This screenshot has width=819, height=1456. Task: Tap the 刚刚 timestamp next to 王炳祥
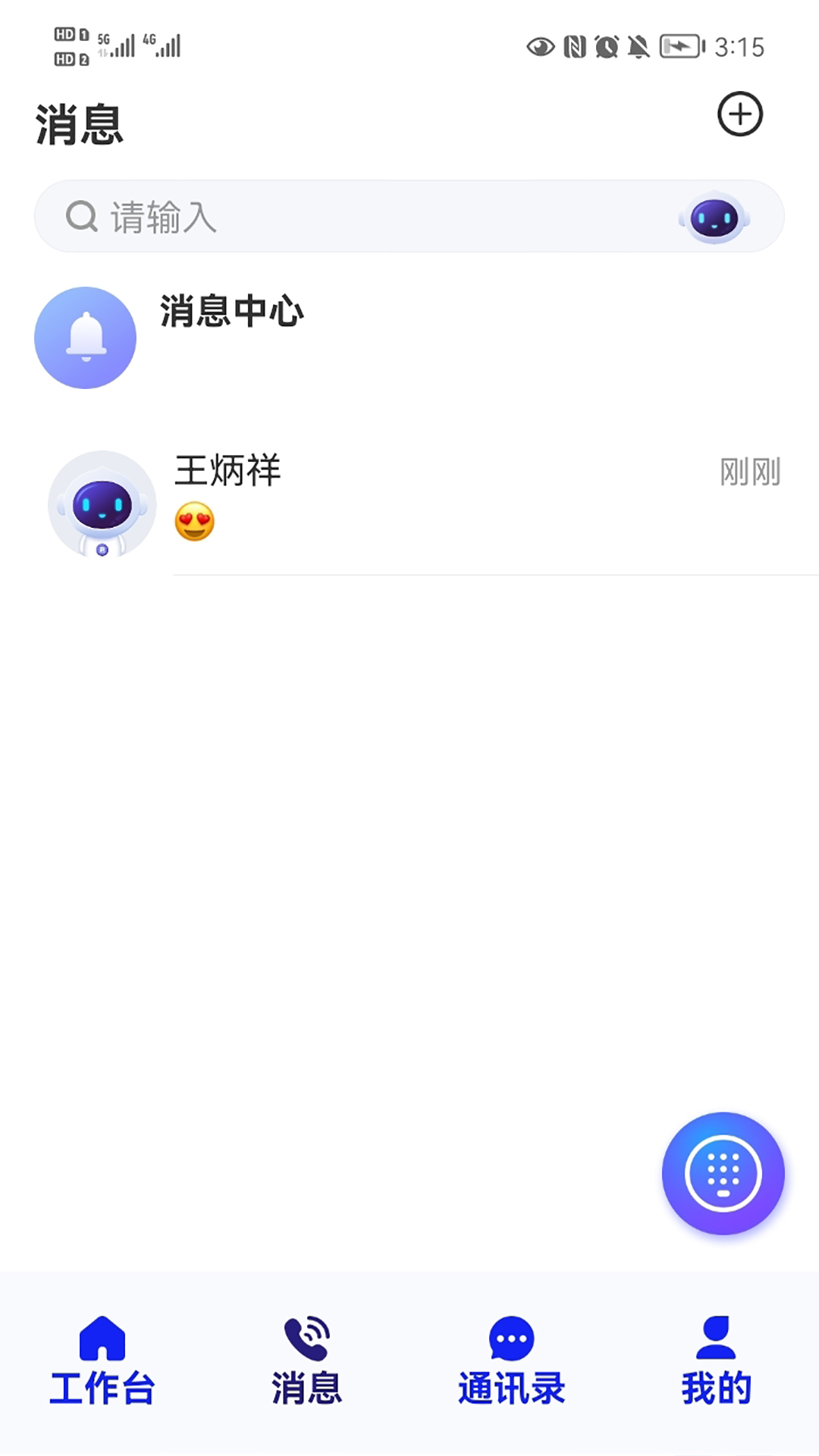point(749,470)
